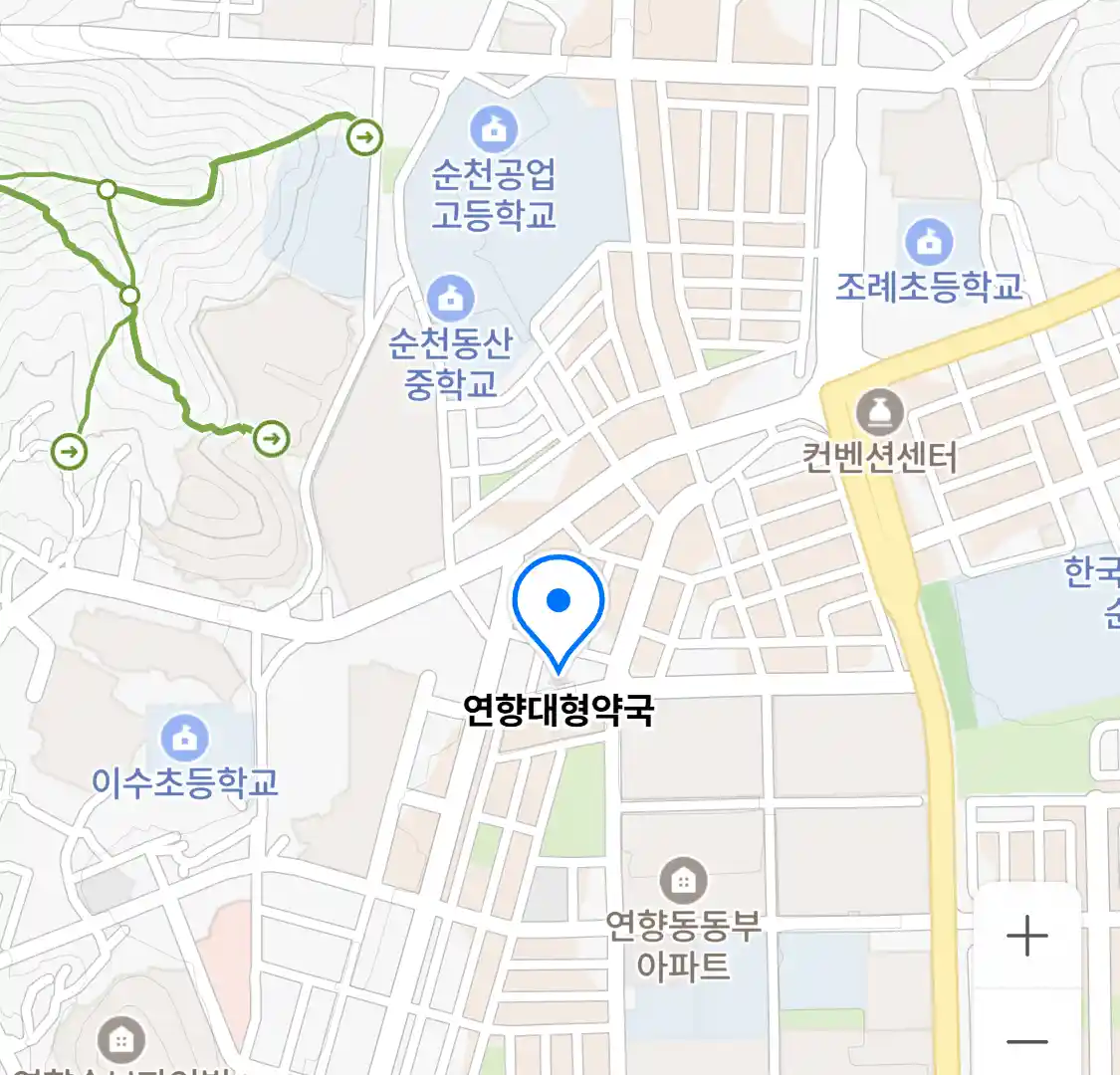Select the 이수초등학교 school marker
Viewport: 1120px width, 1075px height.
pyautogui.click(x=184, y=739)
